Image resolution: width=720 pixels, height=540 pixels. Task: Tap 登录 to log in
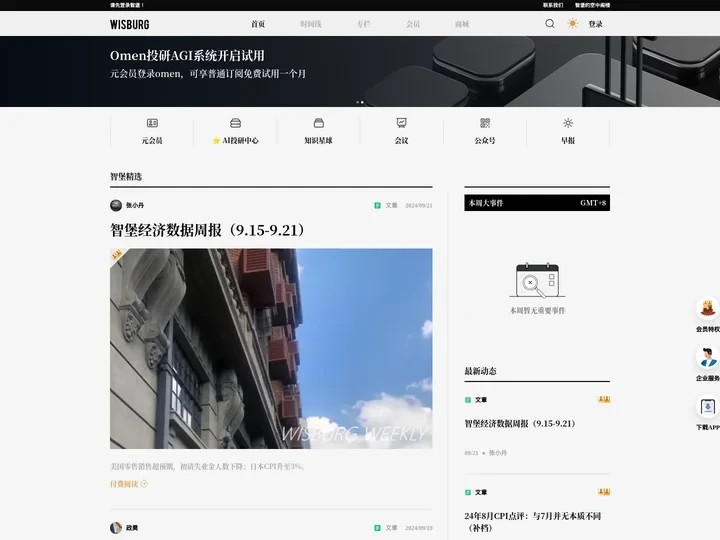tap(595, 24)
